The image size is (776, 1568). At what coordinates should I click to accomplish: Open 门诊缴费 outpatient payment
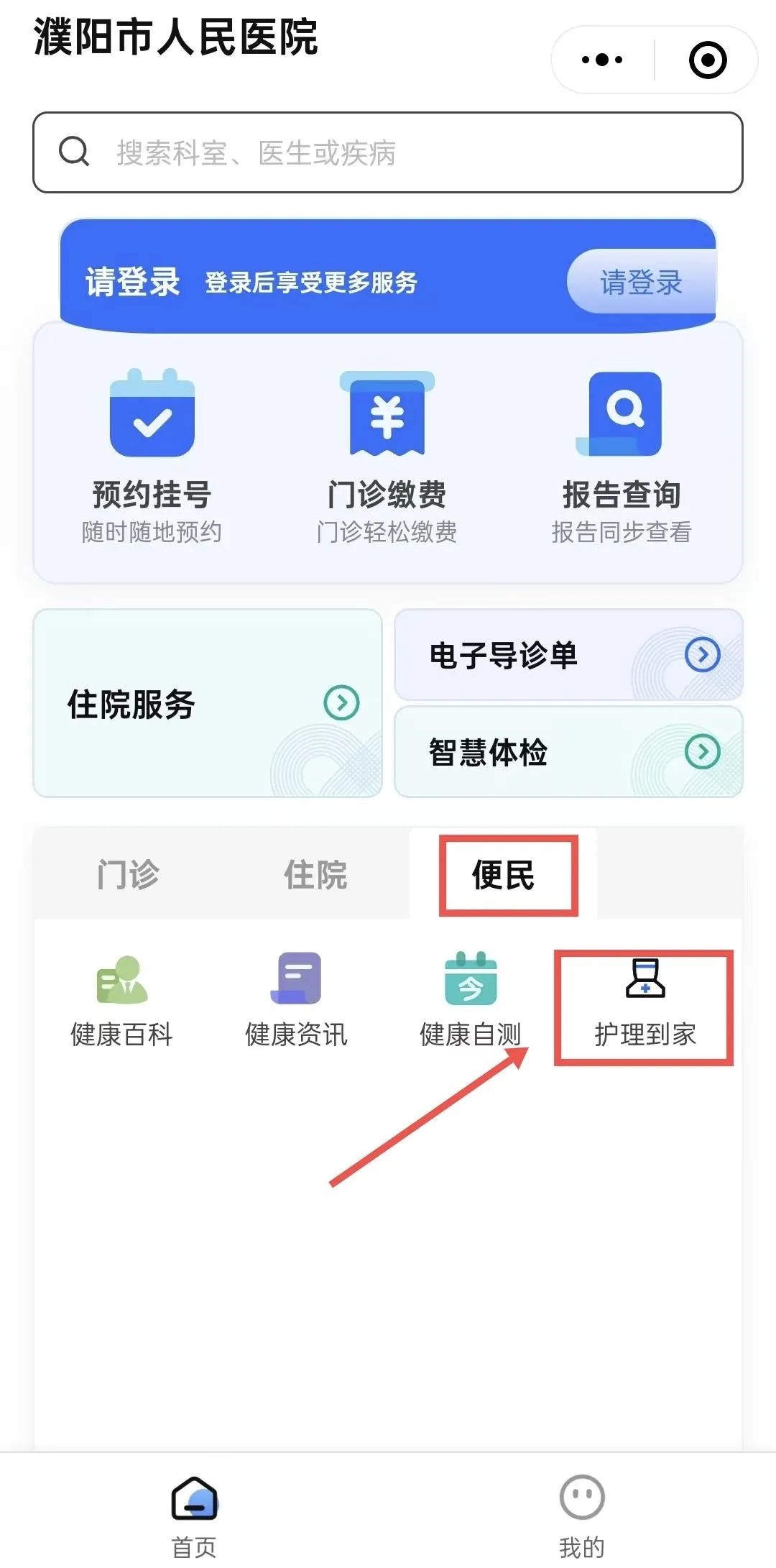(387, 454)
